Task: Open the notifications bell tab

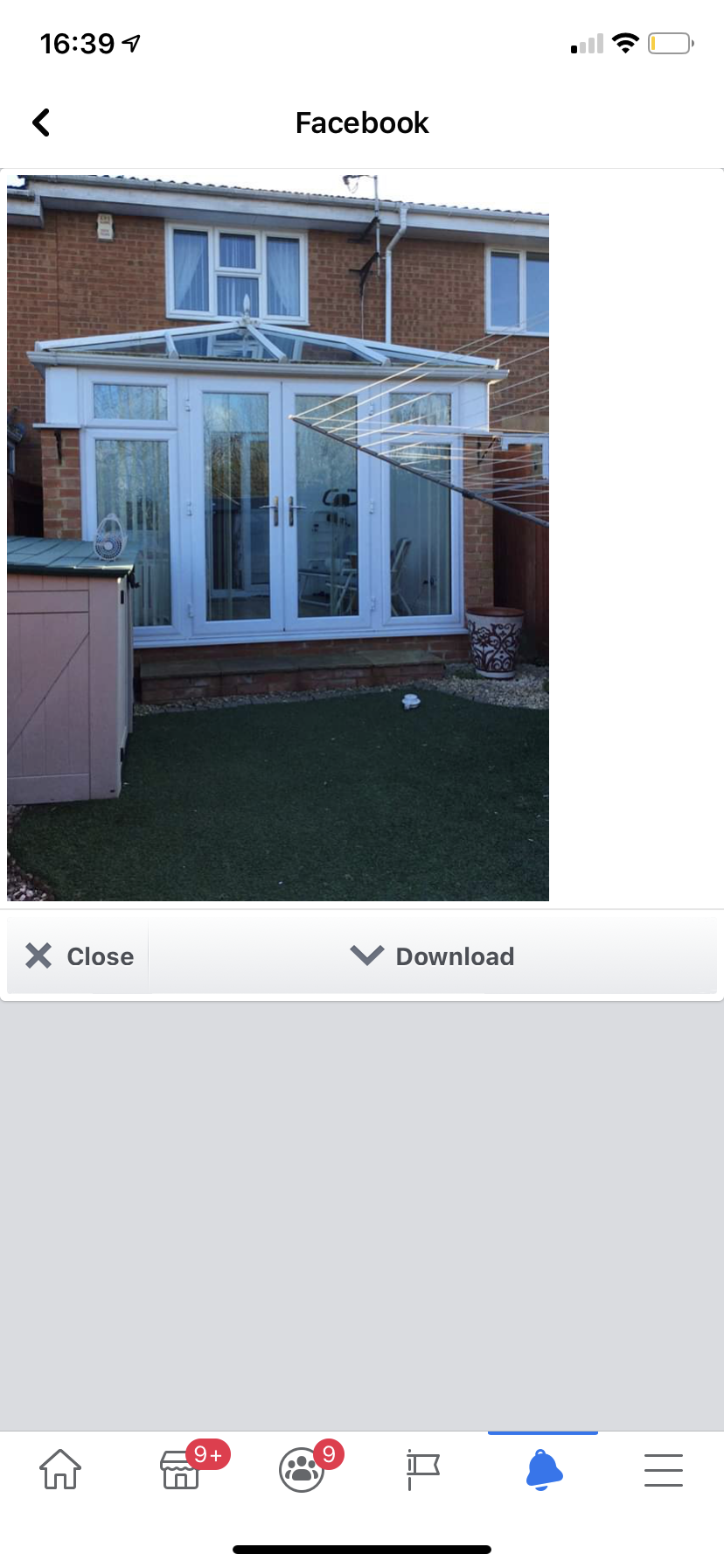Action: (x=543, y=1470)
